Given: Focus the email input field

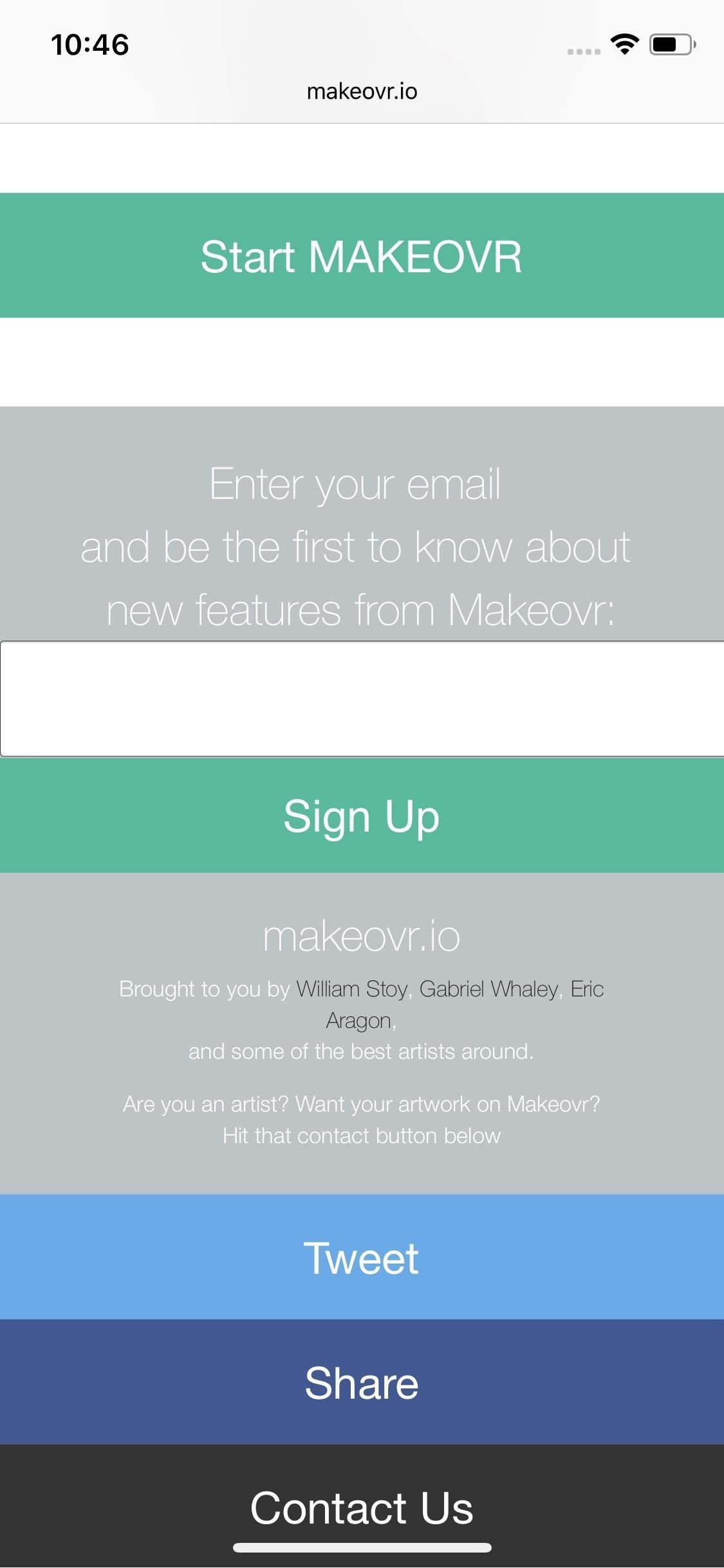Looking at the screenshot, I should 362,699.
